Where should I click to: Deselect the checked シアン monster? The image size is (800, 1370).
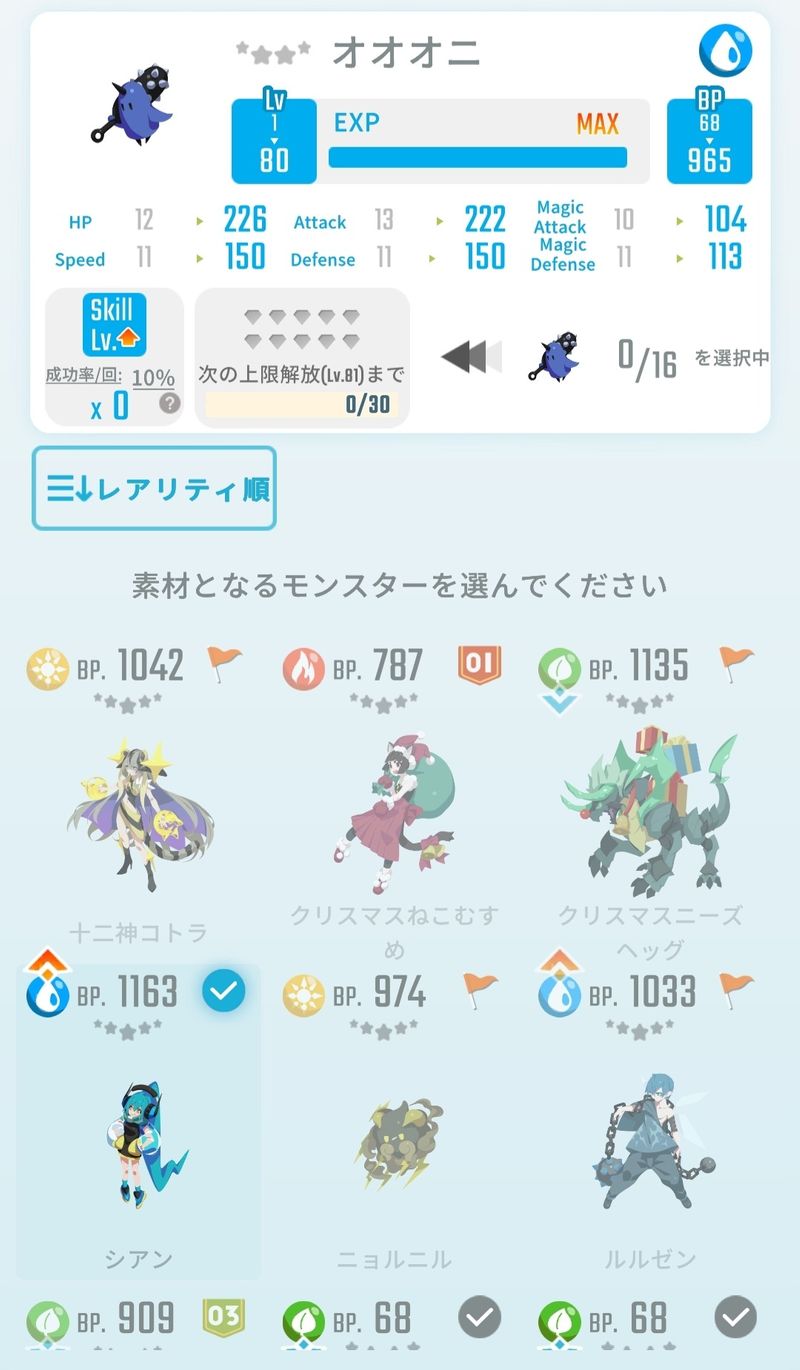[138, 1130]
